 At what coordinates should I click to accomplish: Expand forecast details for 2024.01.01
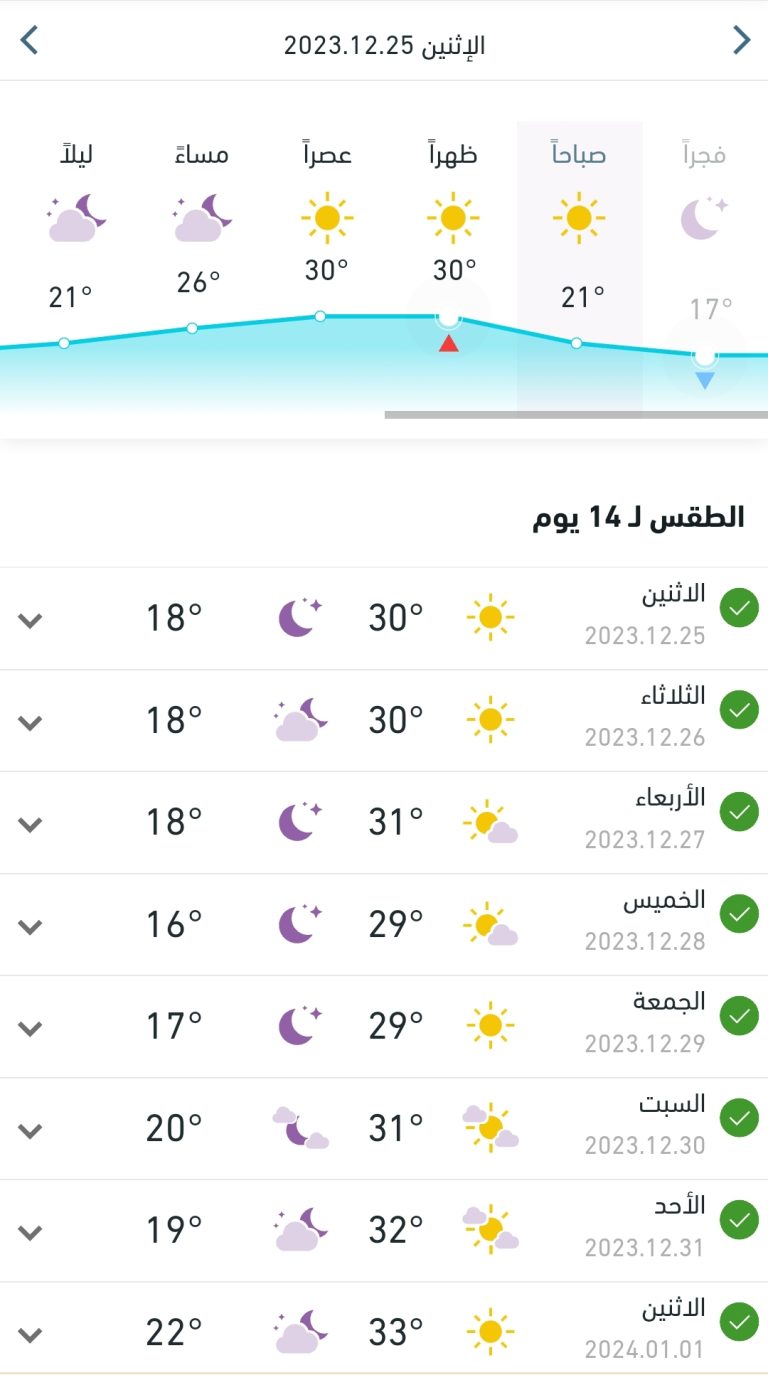(x=31, y=1334)
